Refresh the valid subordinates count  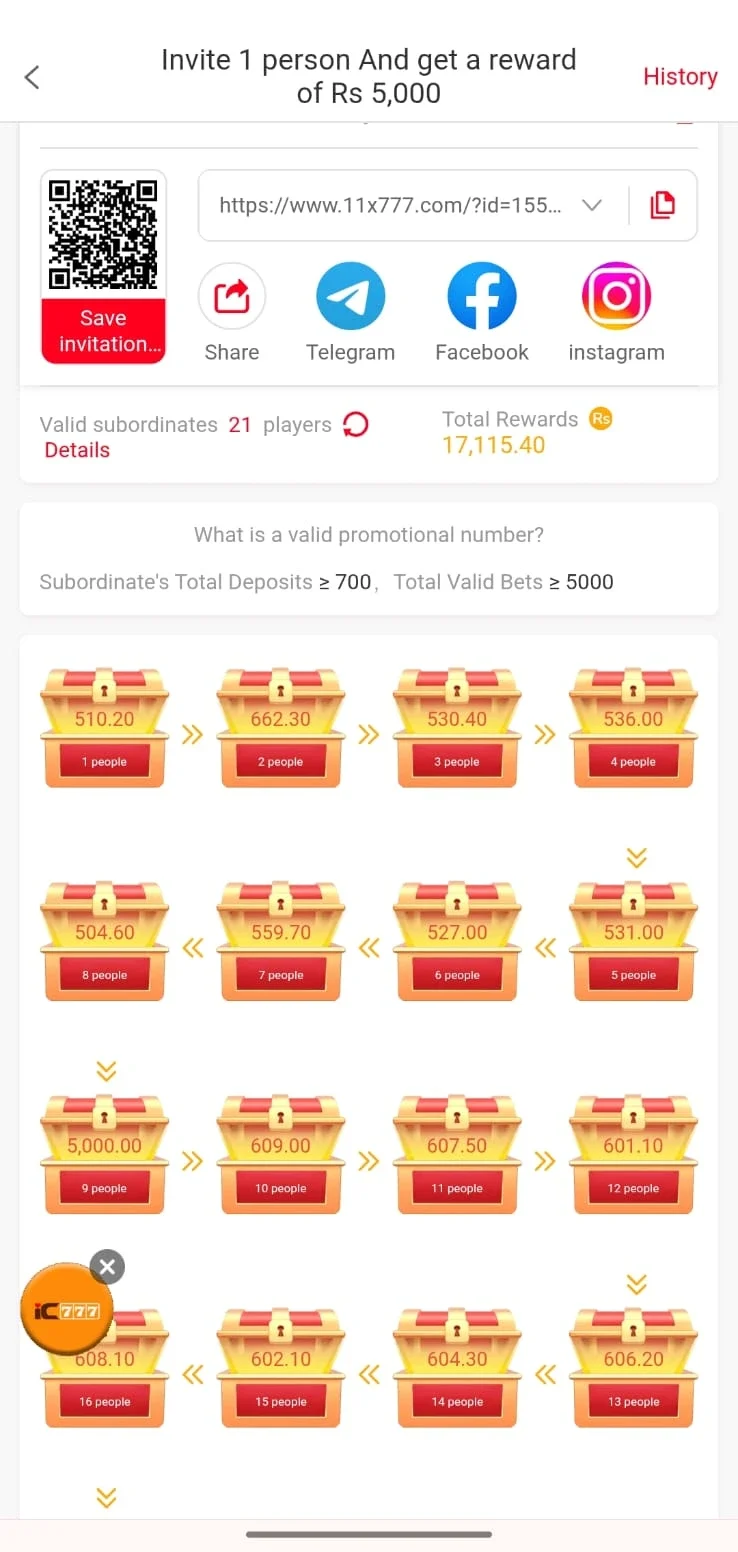click(x=356, y=425)
